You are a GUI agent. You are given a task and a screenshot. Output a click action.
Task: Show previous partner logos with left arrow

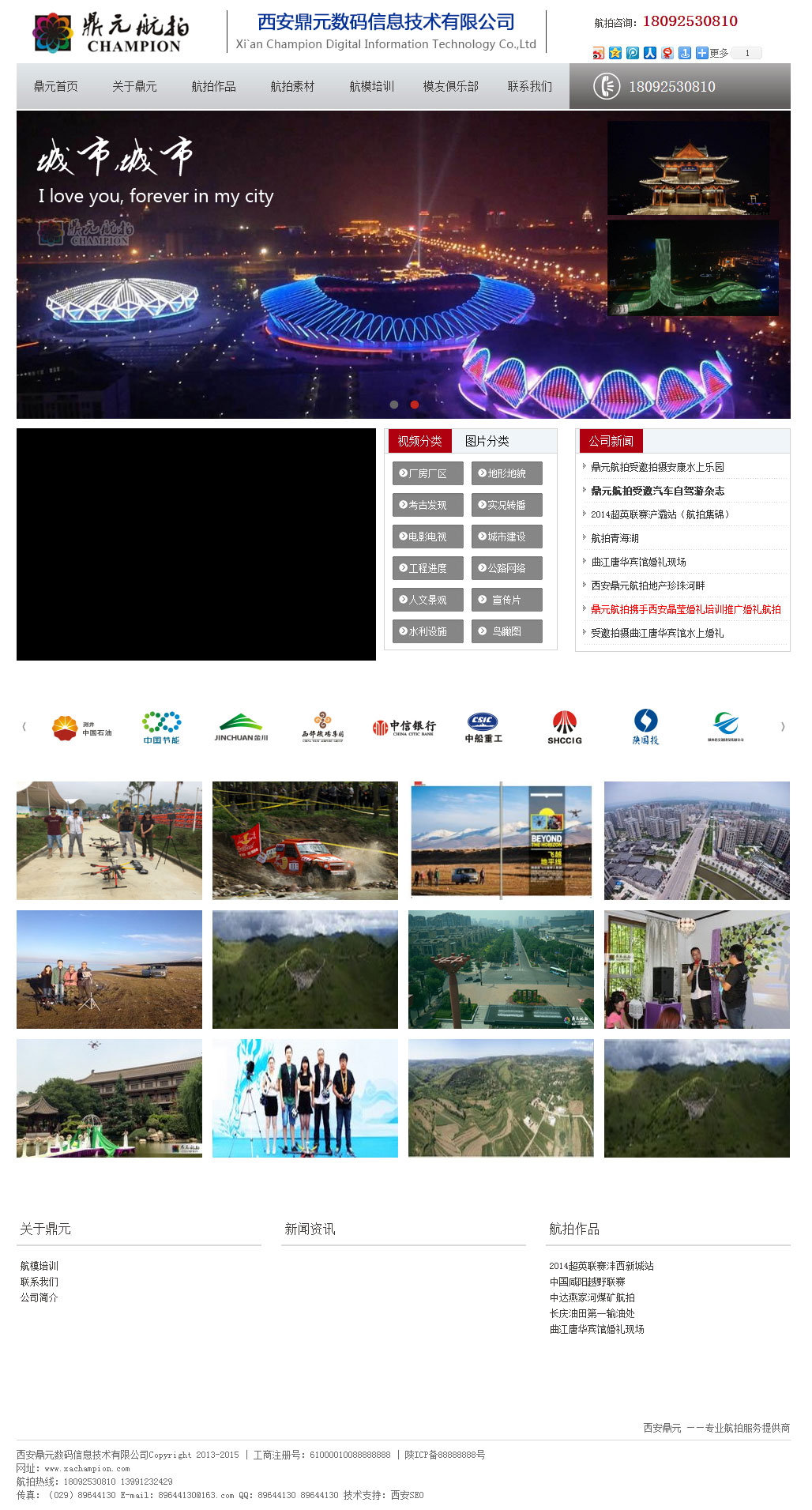tap(24, 726)
